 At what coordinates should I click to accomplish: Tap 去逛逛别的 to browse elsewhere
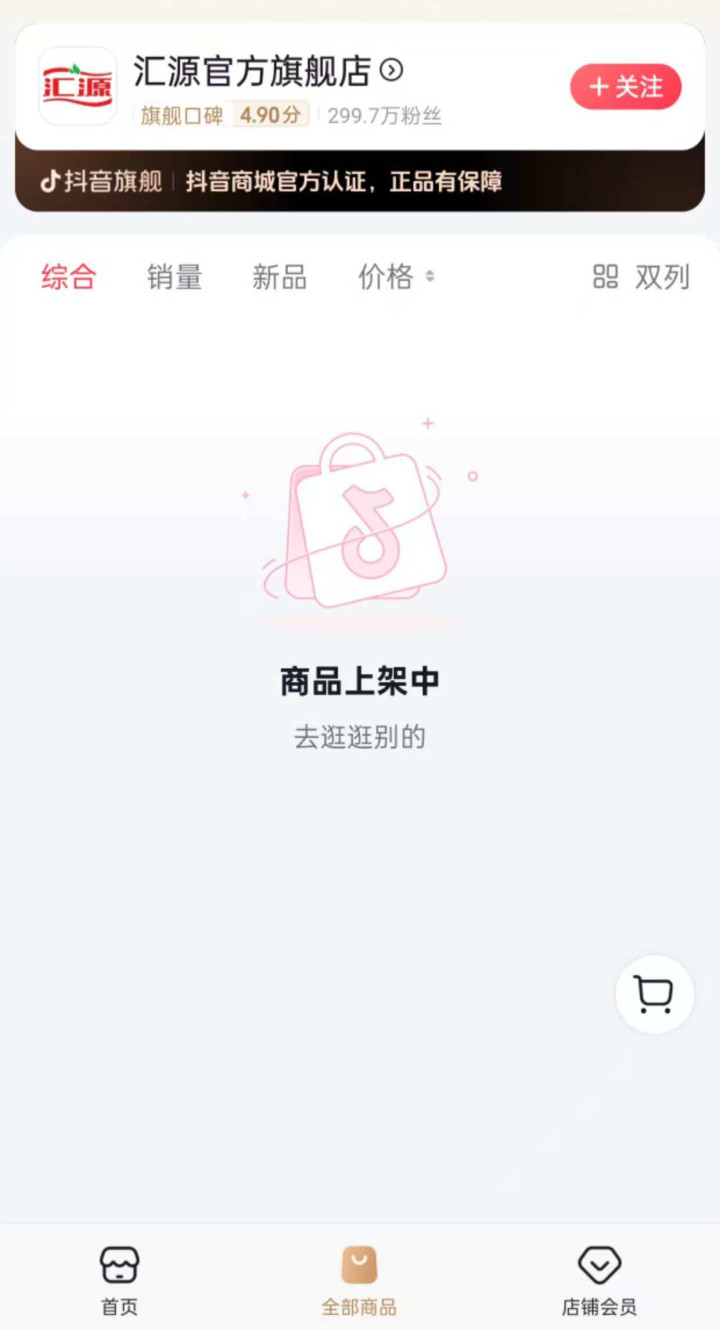360,738
